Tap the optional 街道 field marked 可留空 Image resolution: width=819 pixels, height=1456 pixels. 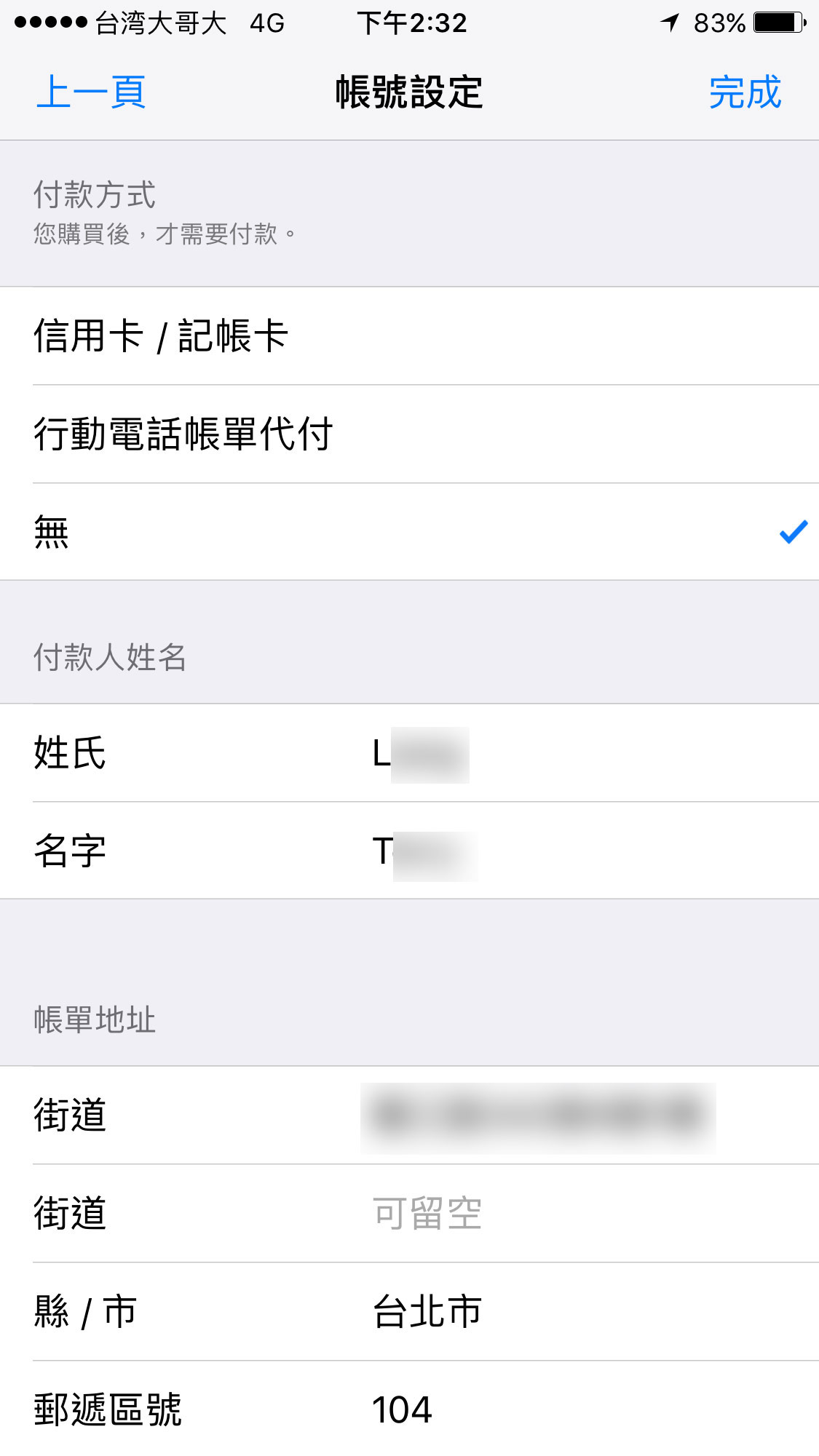(x=409, y=1214)
